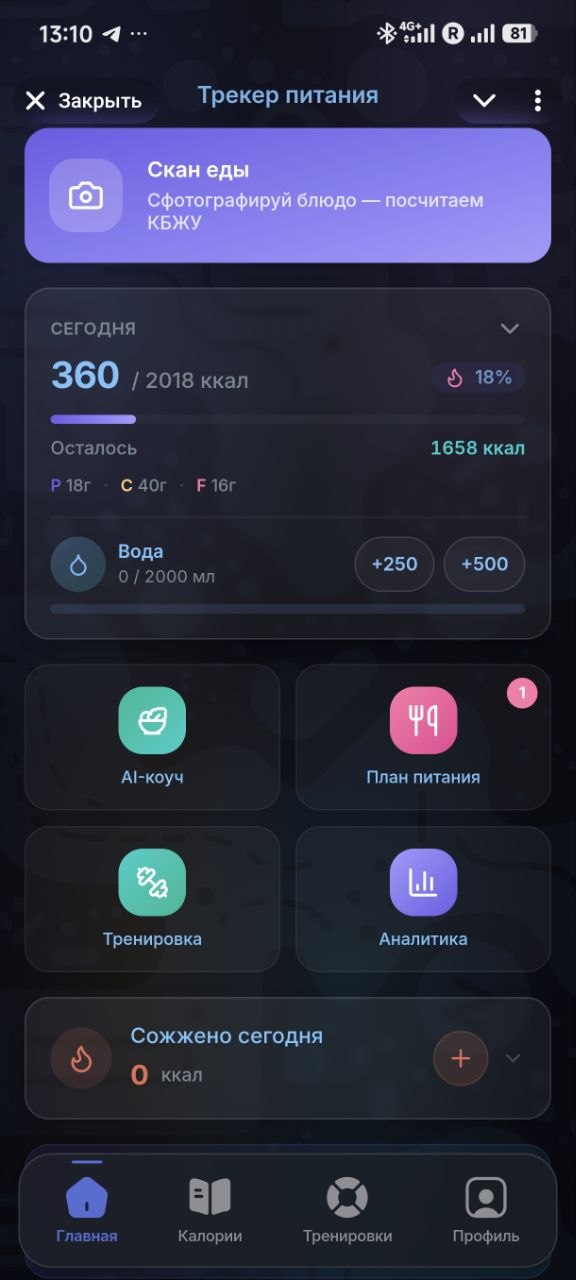576x1280 pixels.
Task: Open the Скан еды food scanner card
Action: click(288, 195)
